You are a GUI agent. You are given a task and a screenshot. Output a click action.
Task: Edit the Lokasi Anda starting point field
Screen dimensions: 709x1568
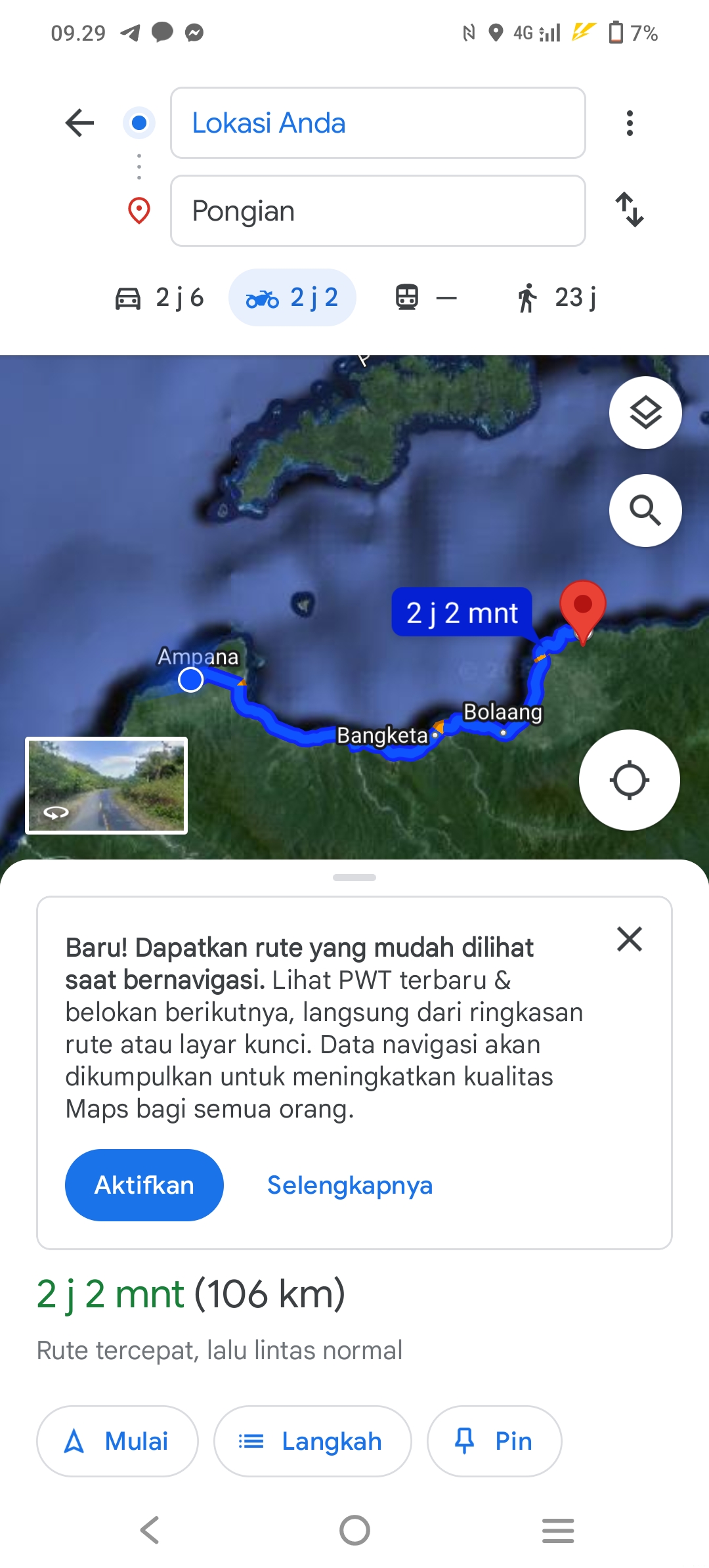point(377,123)
